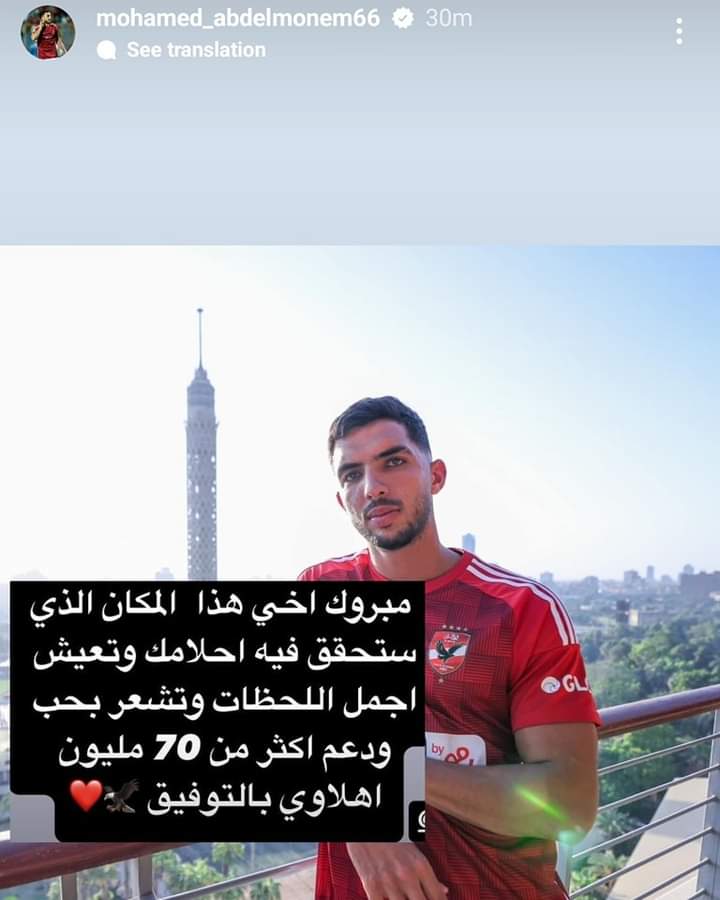Tap See translation
The height and width of the screenshot is (900, 720).
pos(195,49)
